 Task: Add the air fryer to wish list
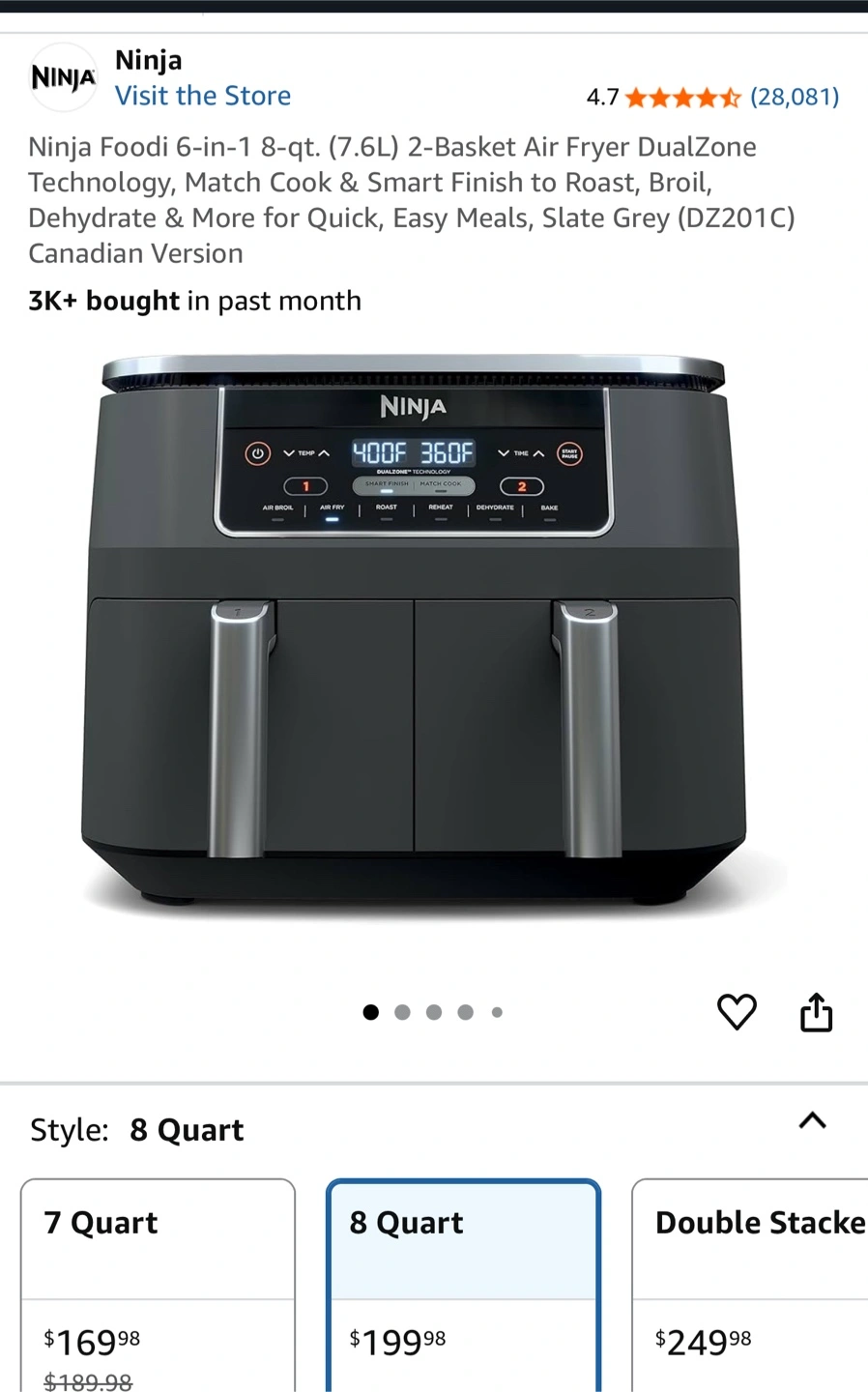pos(737,1012)
